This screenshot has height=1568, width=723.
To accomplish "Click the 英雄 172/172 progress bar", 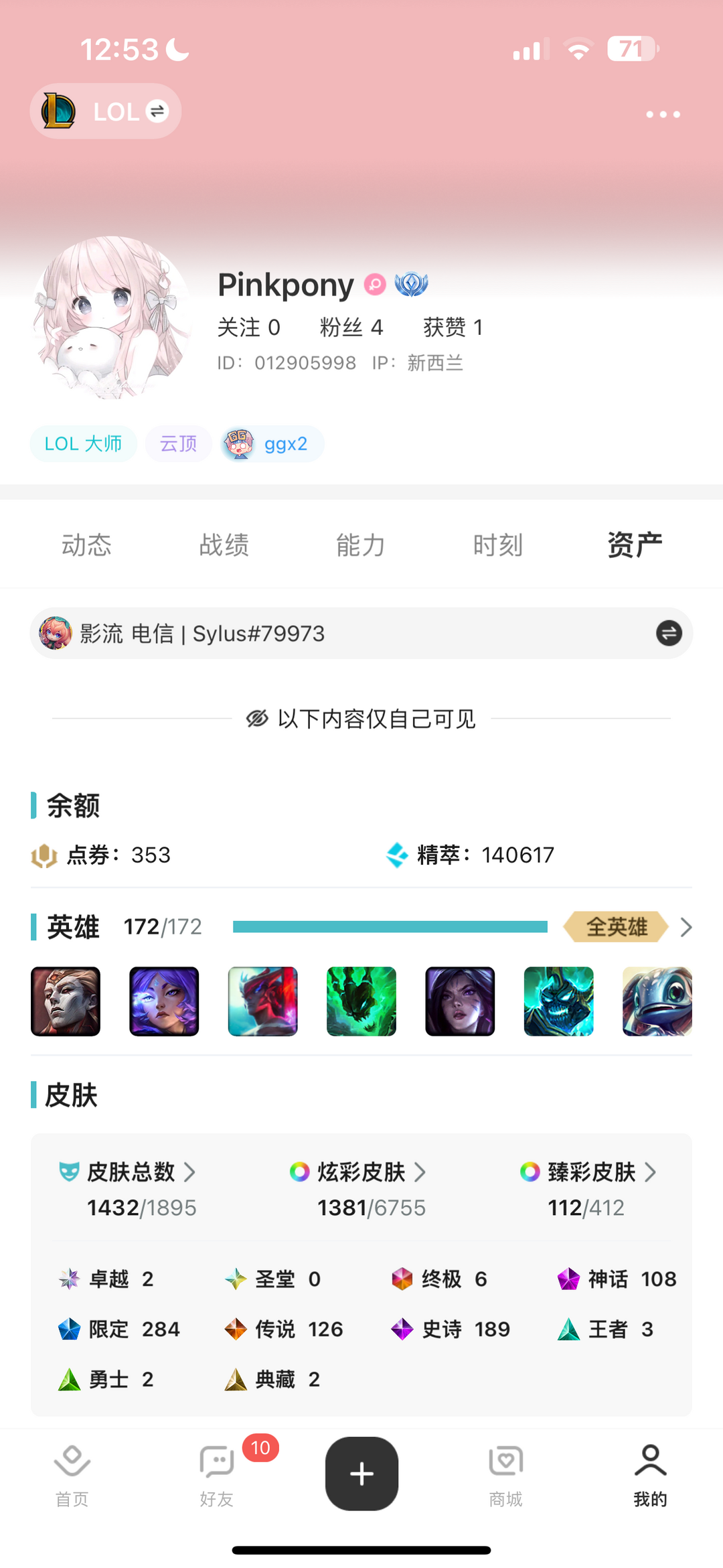I will click(392, 927).
